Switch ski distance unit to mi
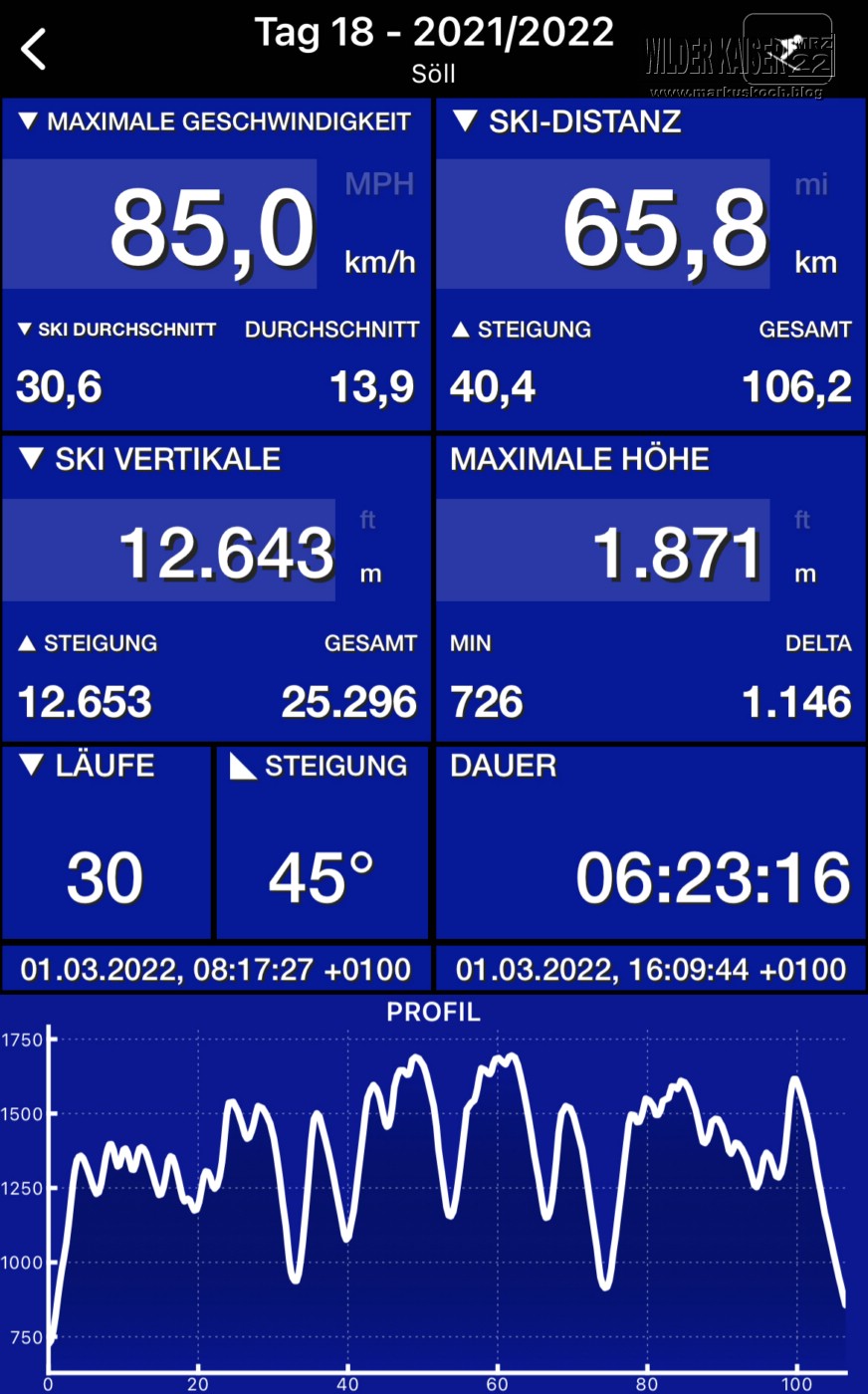 [811, 185]
